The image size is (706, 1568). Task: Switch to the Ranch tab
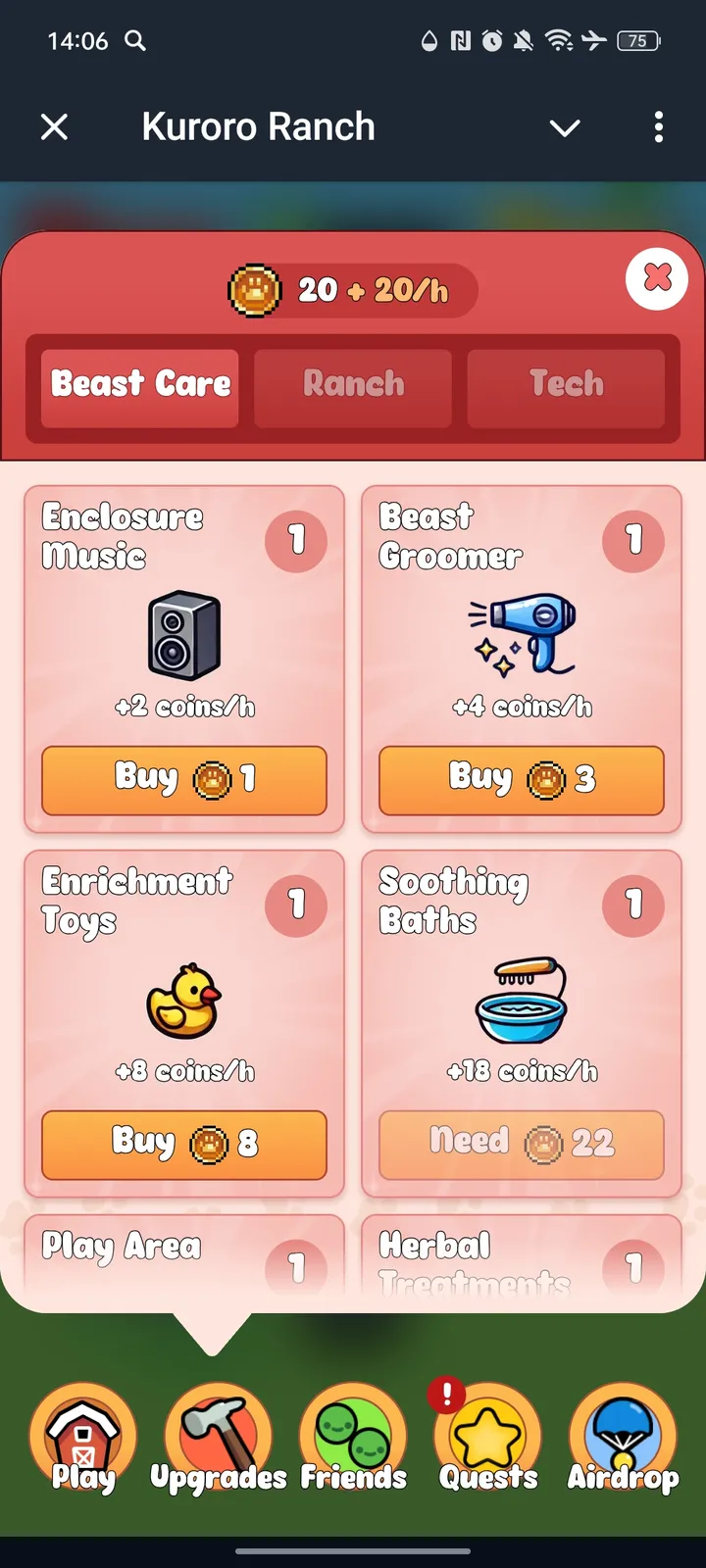[x=353, y=383]
